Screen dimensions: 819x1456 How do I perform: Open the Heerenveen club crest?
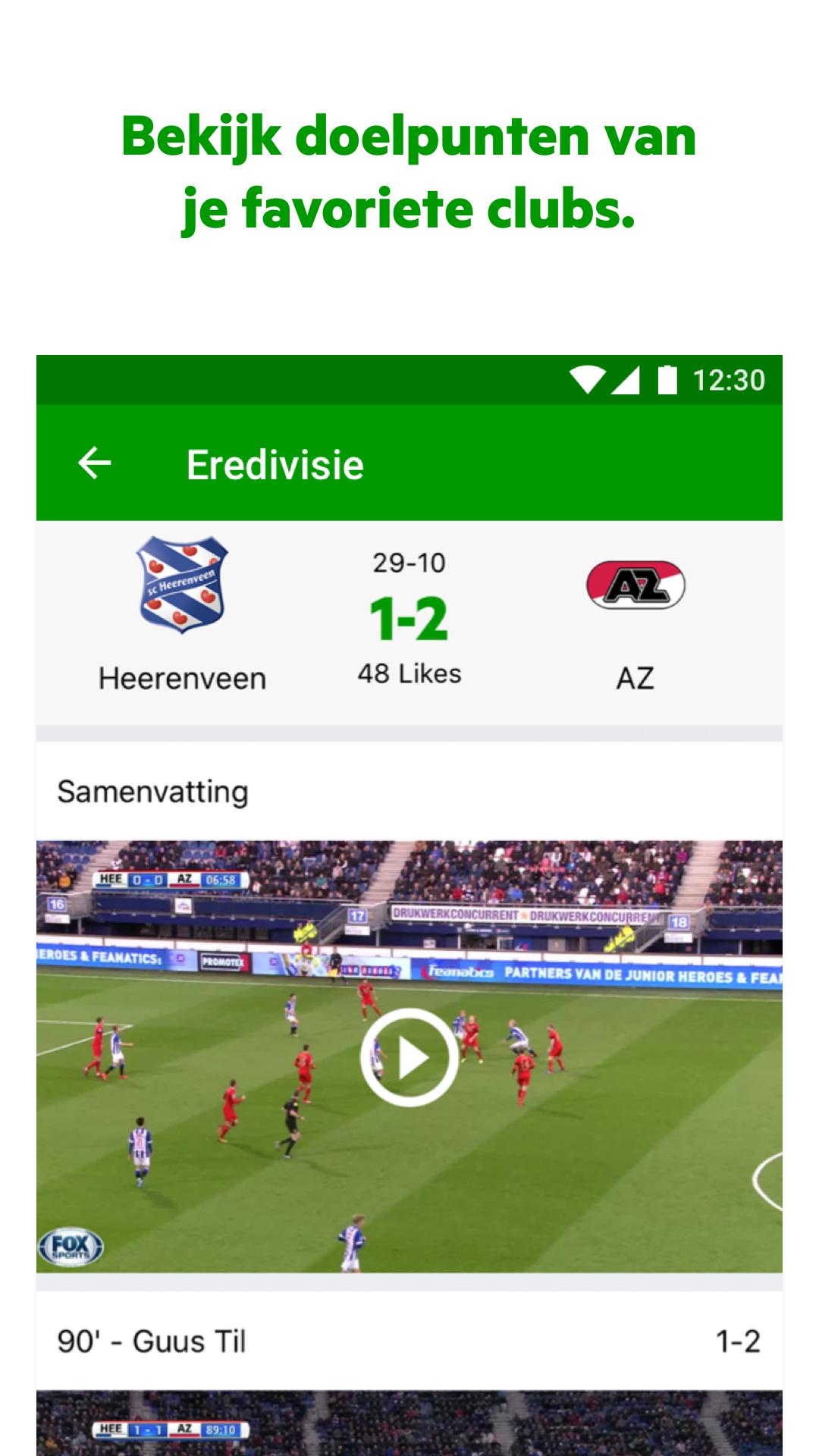(182, 584)
